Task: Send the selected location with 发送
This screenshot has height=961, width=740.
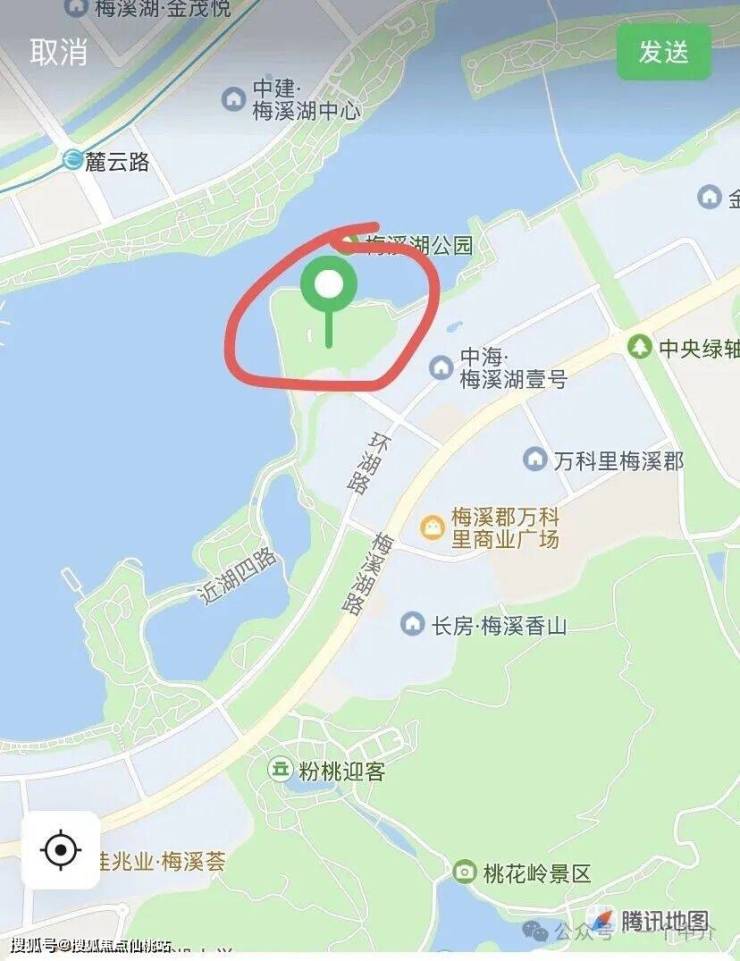Action: tap(663, 52)
